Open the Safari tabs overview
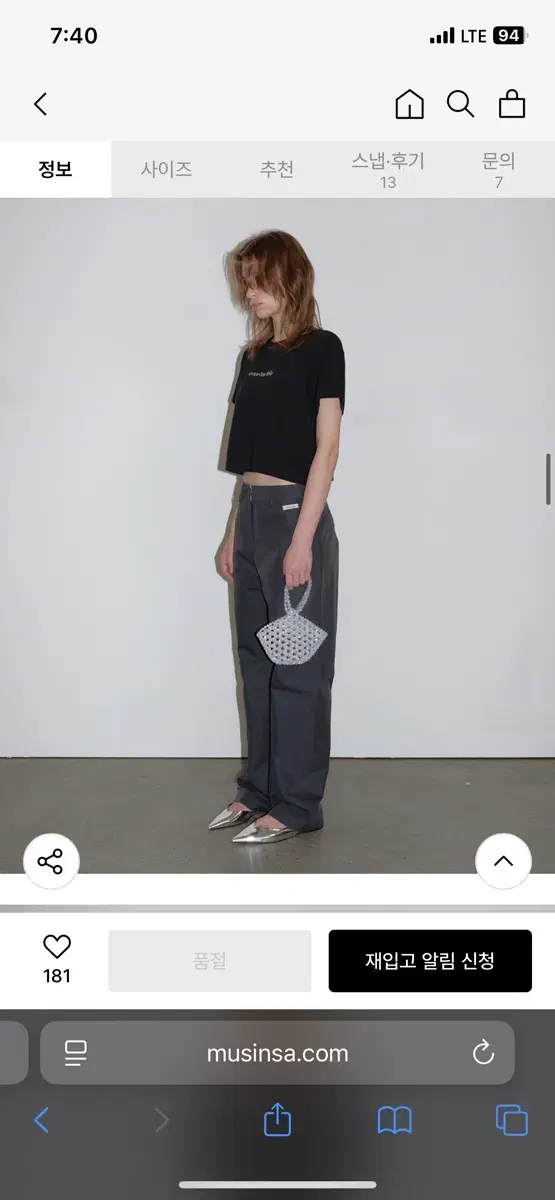555x1200 pixels. [x=512, y=1120]
